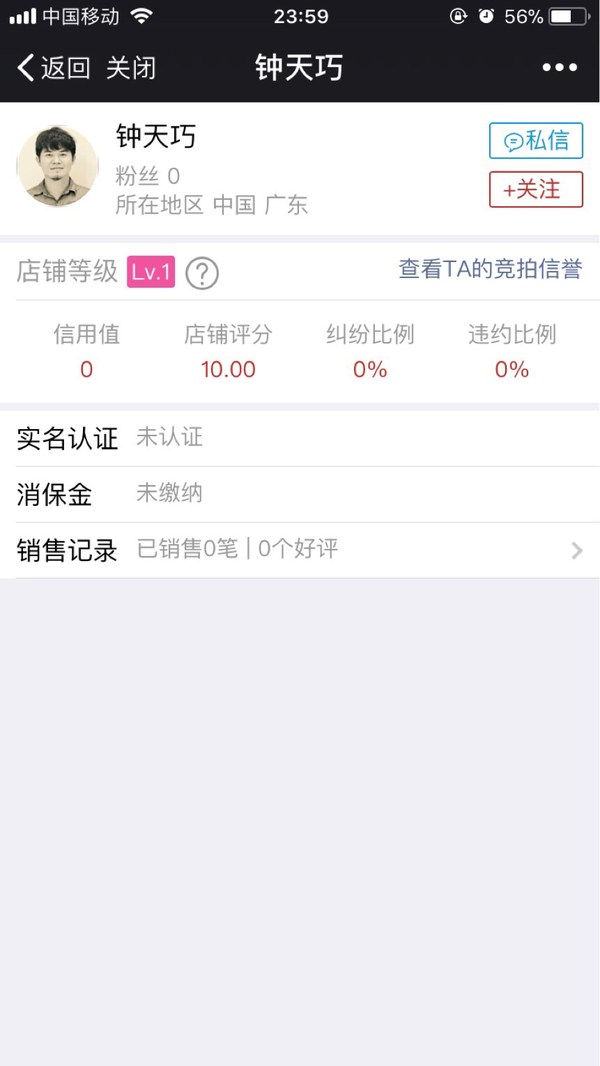Open 钟天巧's profile avatar
Image resolution: width=600 pixels, height=1066 pixels.
pyautogui.click(x=57, y=166)
